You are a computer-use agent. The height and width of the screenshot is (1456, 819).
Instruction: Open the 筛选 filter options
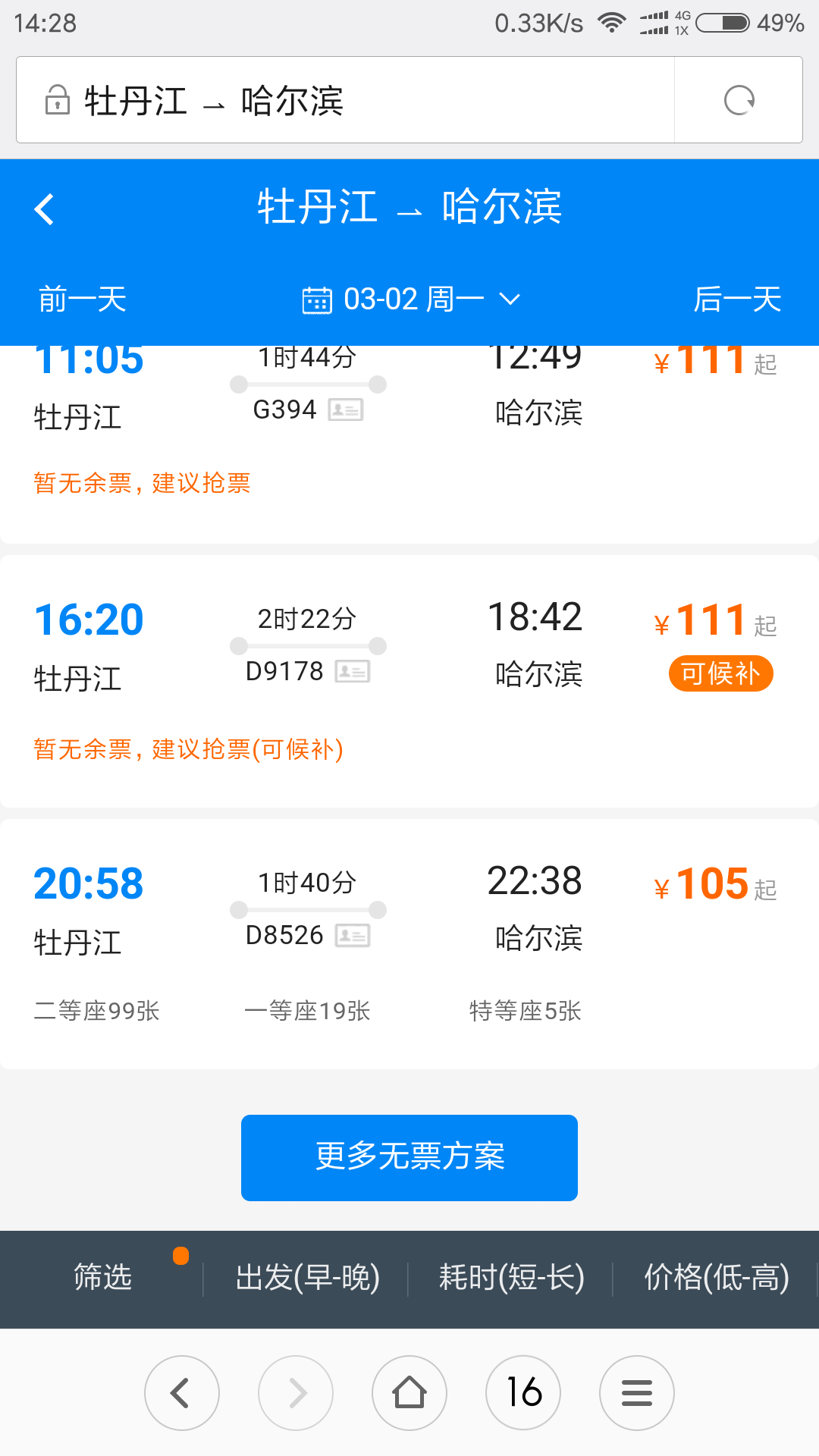point(103,1277)
